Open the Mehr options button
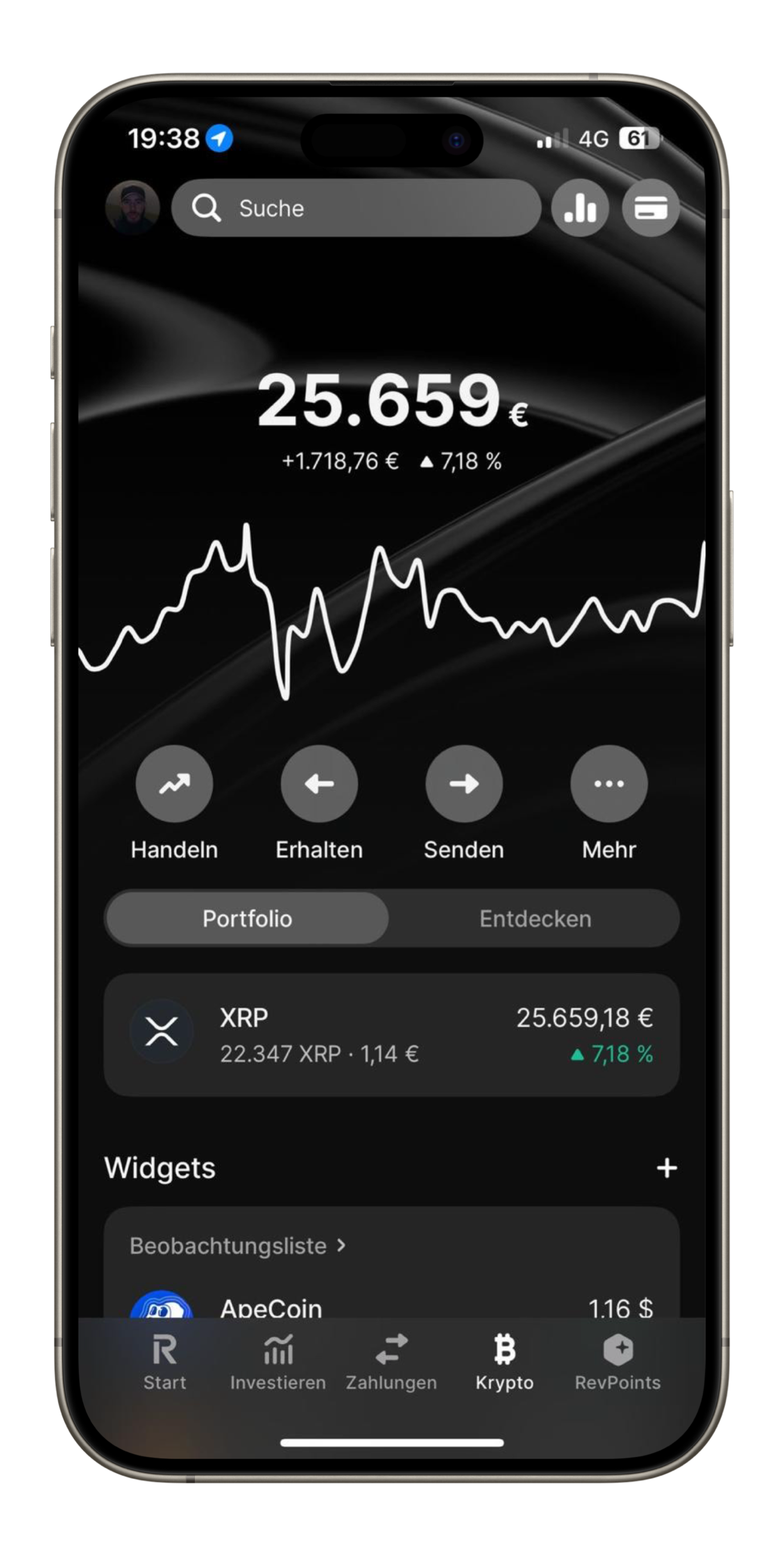The width and height of the screenshot is (784, 1556). [x=609, y=784]
